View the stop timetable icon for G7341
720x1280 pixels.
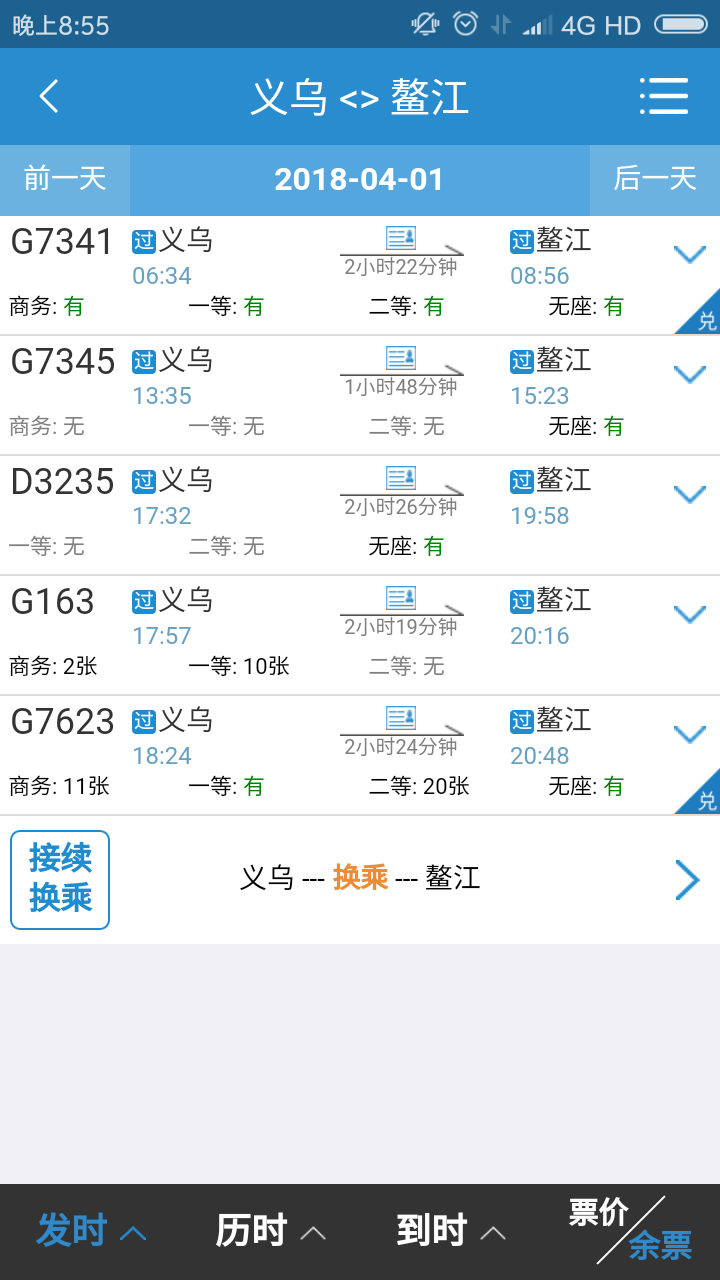(x=401, y=238)
